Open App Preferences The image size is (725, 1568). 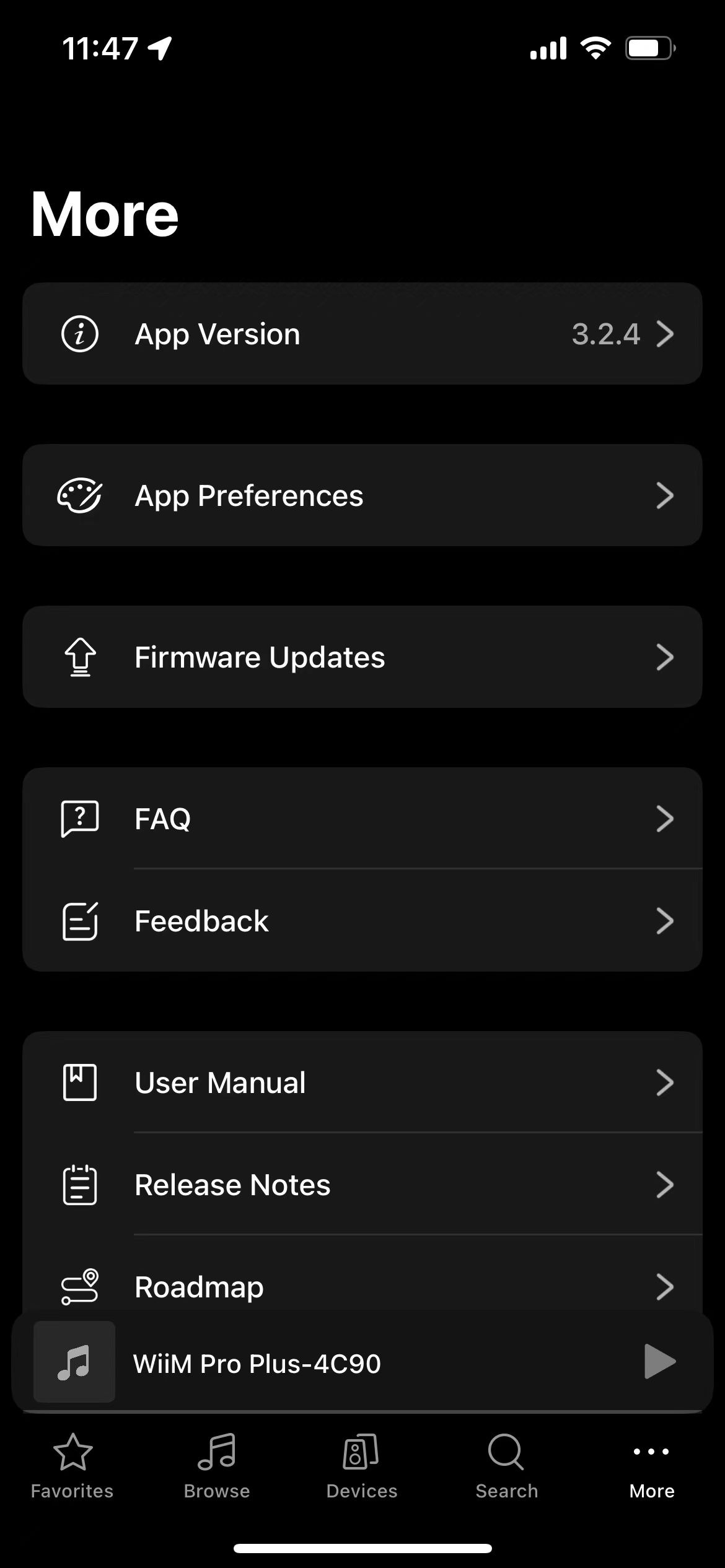tap(362, 495)
